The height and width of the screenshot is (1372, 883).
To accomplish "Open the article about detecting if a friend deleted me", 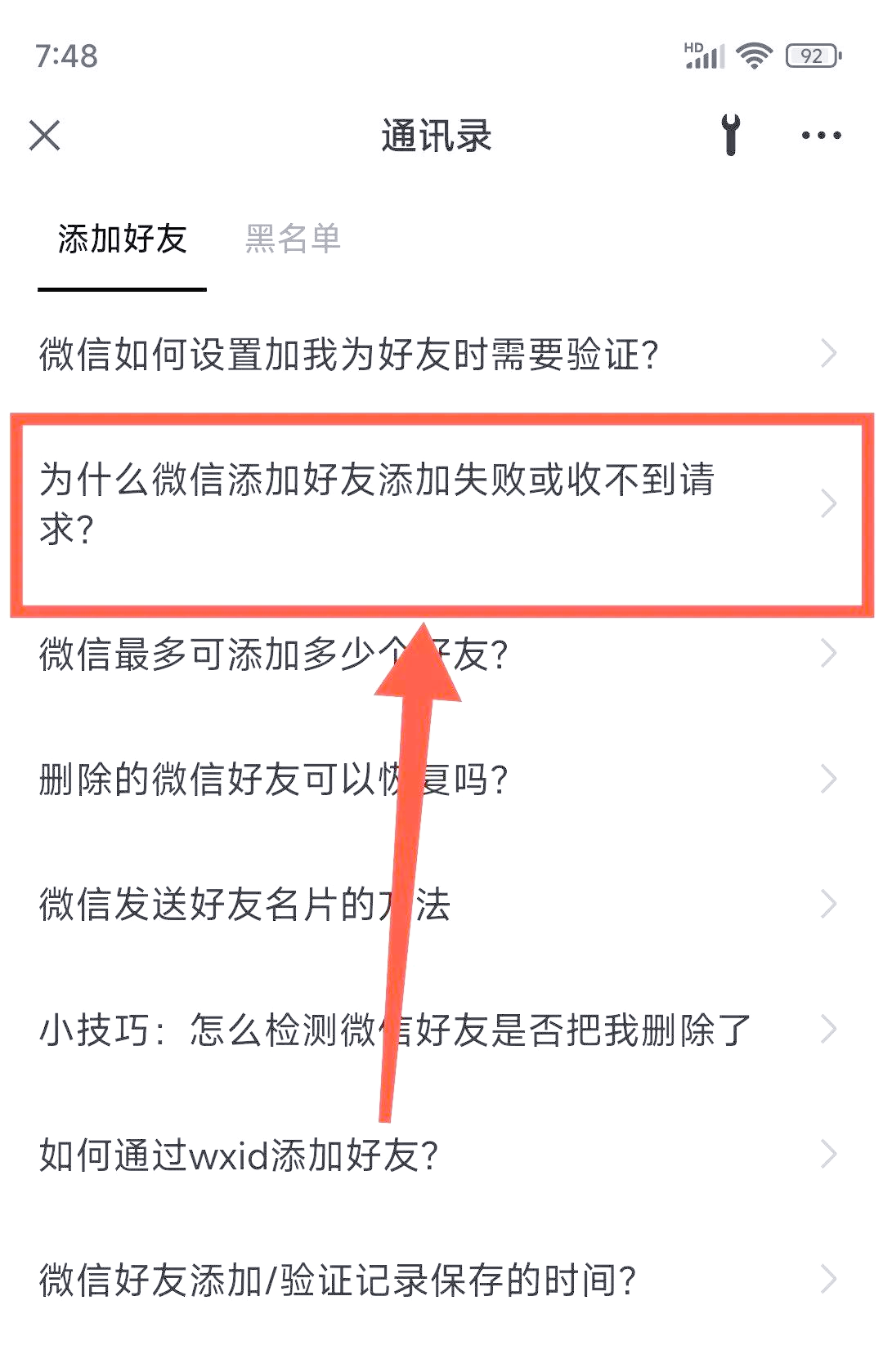I will pos(392,1030).
